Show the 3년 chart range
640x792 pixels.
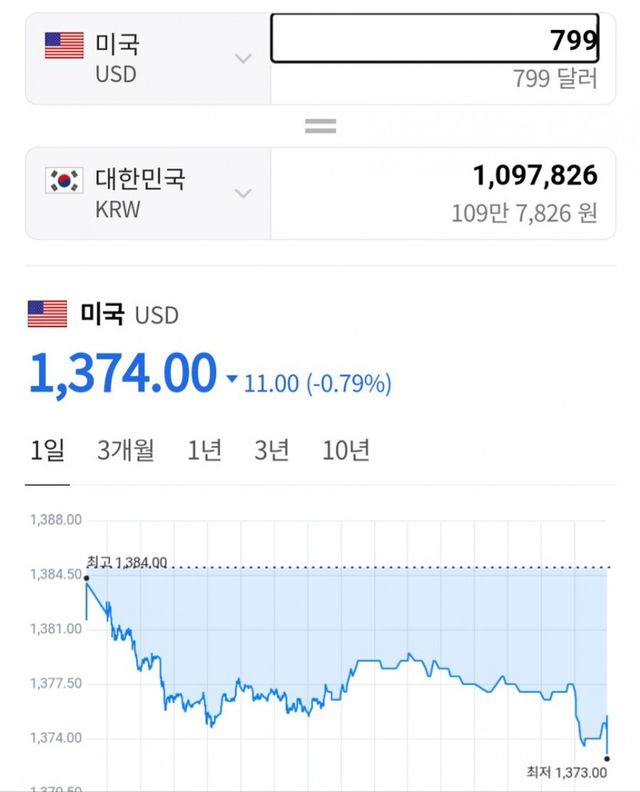coord(272,450)
